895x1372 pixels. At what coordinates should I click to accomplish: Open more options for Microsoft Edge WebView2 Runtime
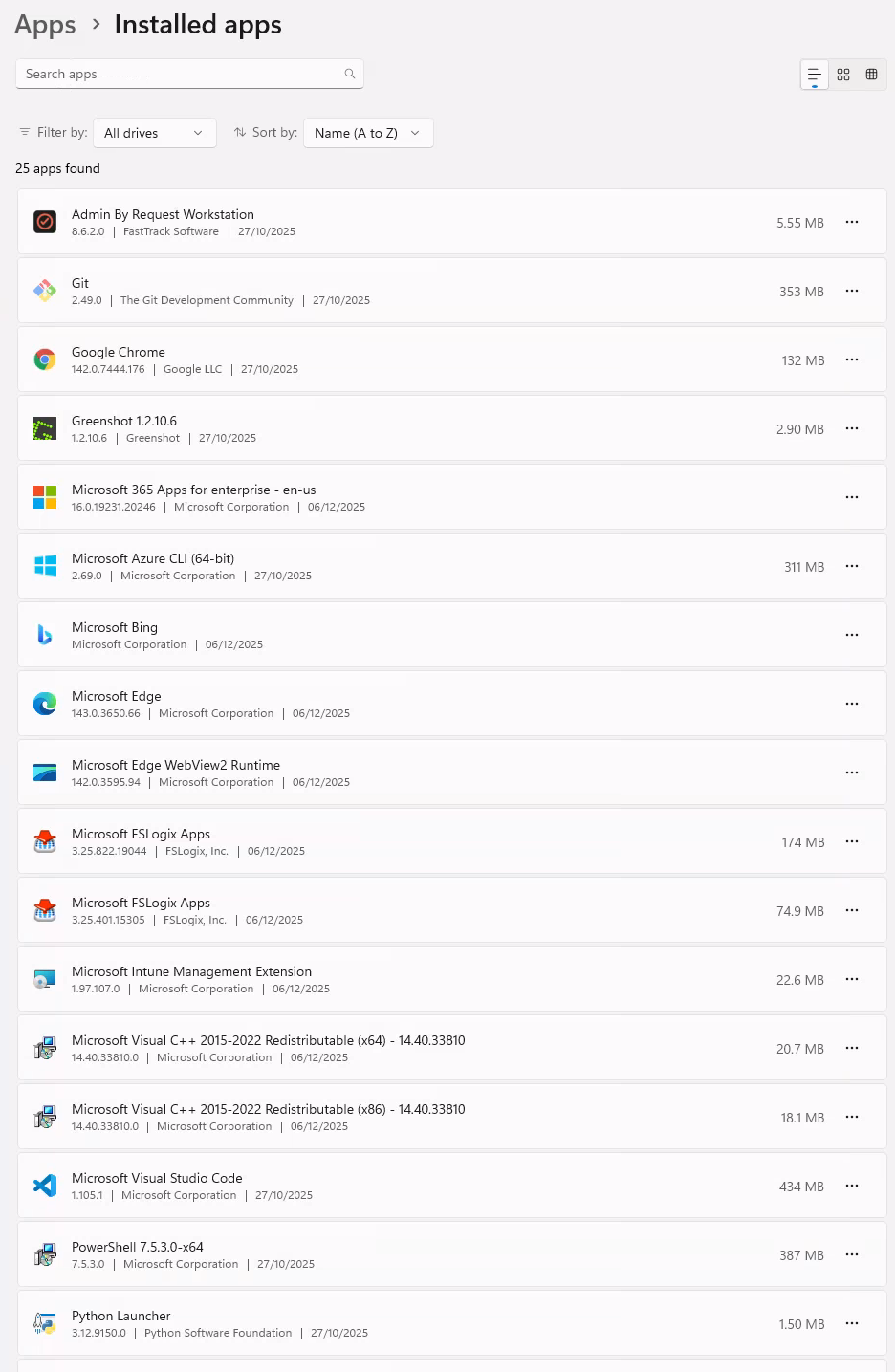click(852, 773)
